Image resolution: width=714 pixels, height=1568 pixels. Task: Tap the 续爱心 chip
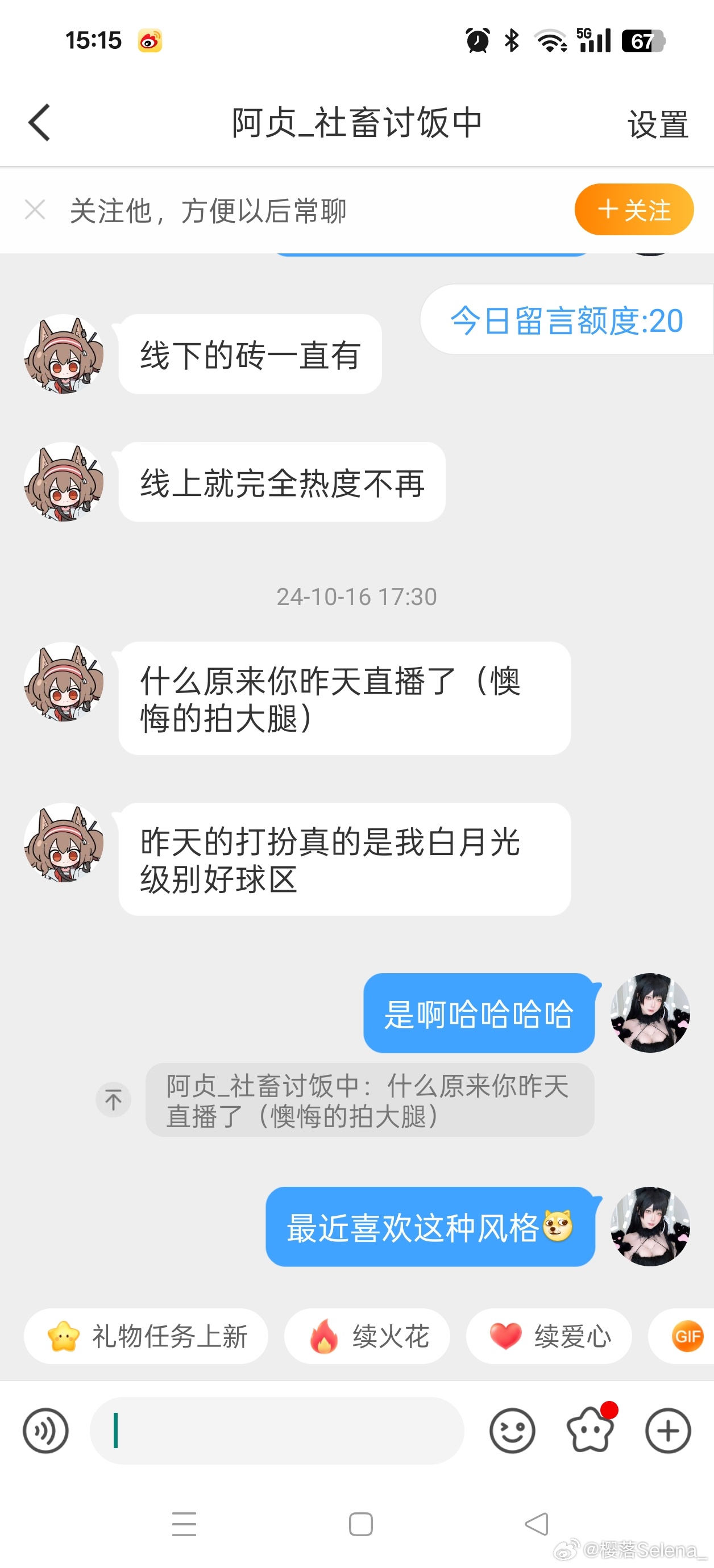[549, 1337]
